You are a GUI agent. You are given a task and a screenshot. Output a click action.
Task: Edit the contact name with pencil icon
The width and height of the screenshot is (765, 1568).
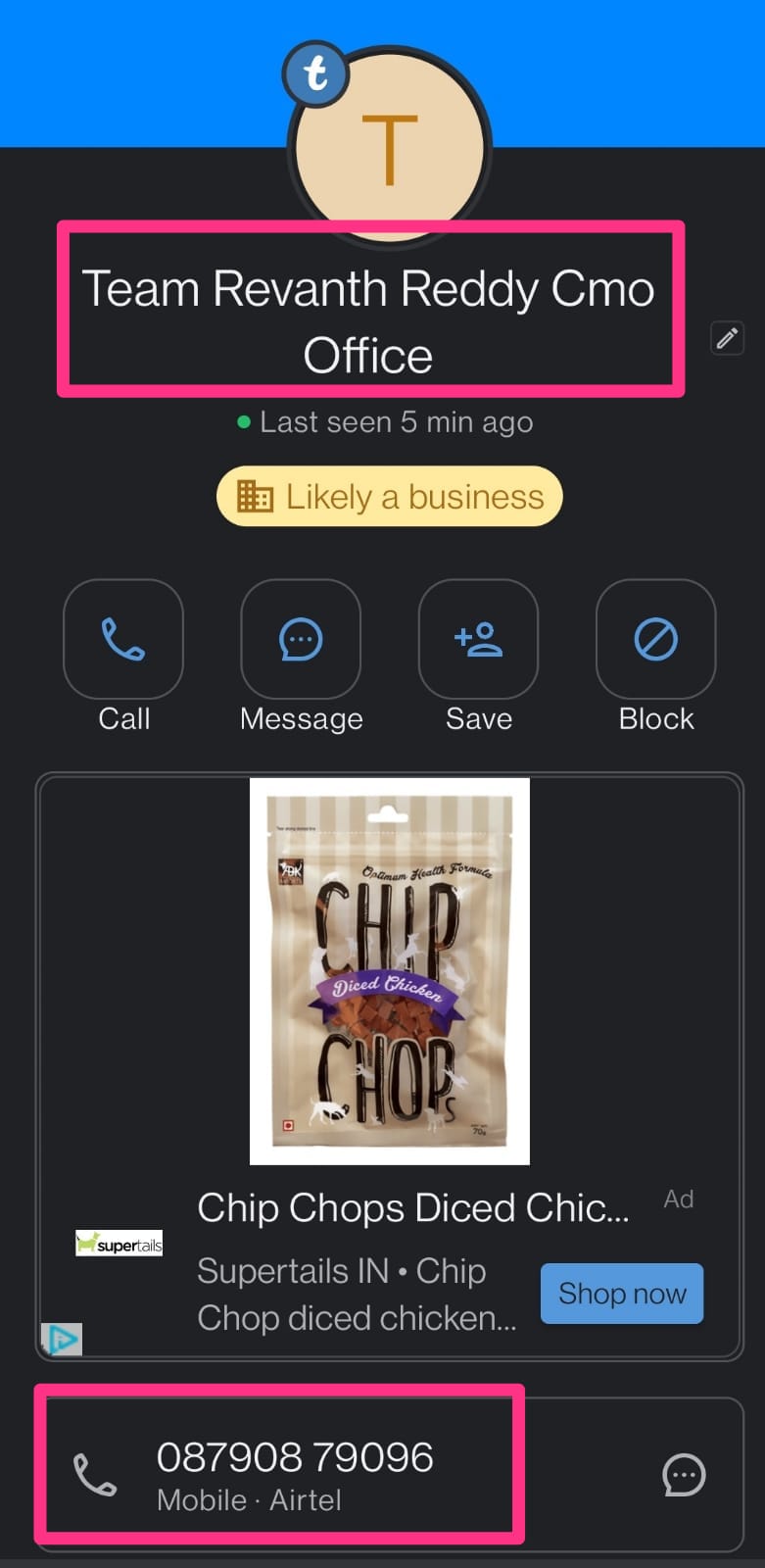[x=727, y=339]
